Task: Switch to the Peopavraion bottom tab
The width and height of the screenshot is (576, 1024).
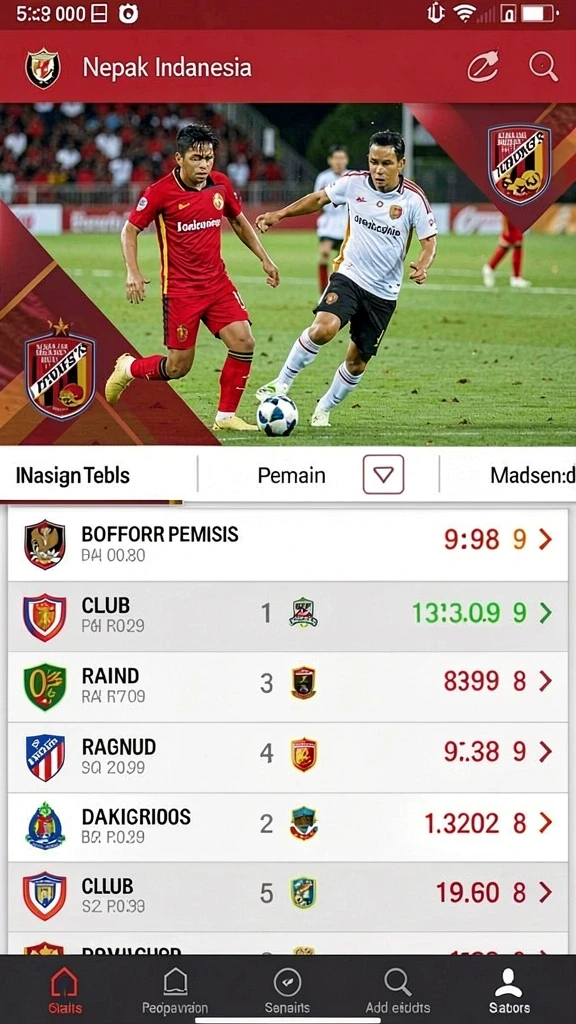Action: (x=175, y=991)
